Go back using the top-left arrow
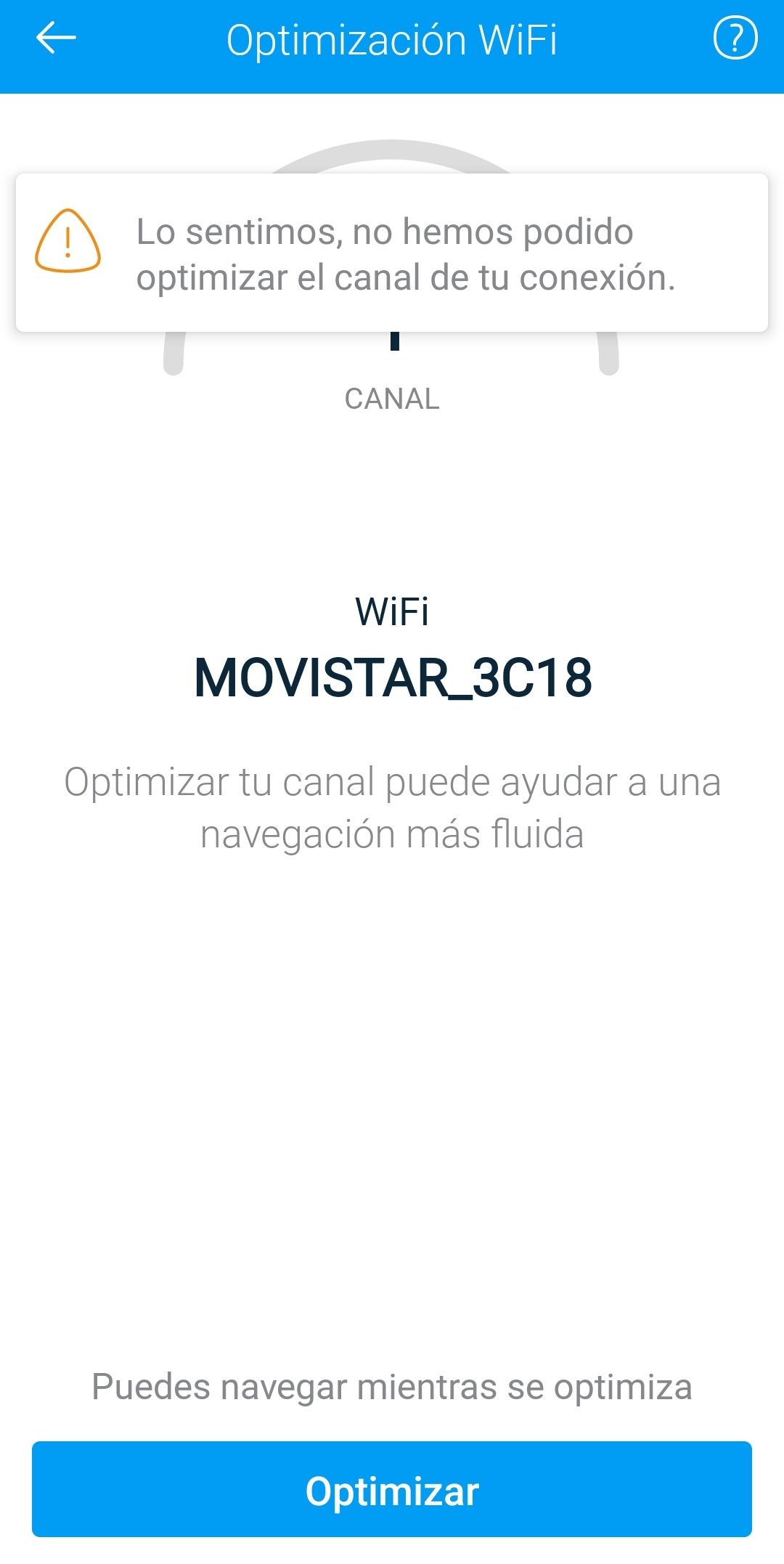Viewport: 784px width, 1564px height. pyautogui.click(x=56, y=38)
